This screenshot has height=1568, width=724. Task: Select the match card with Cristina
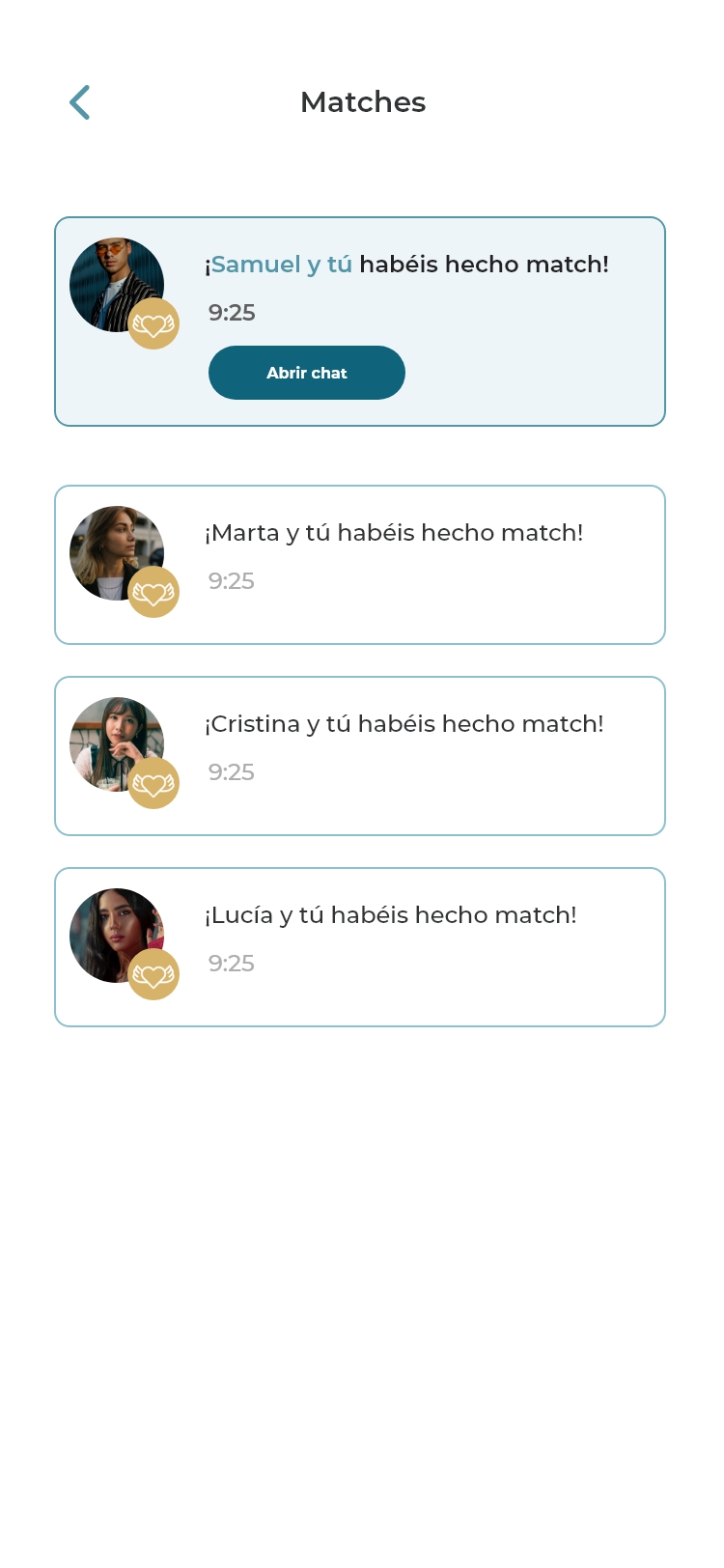pos(359,756)
